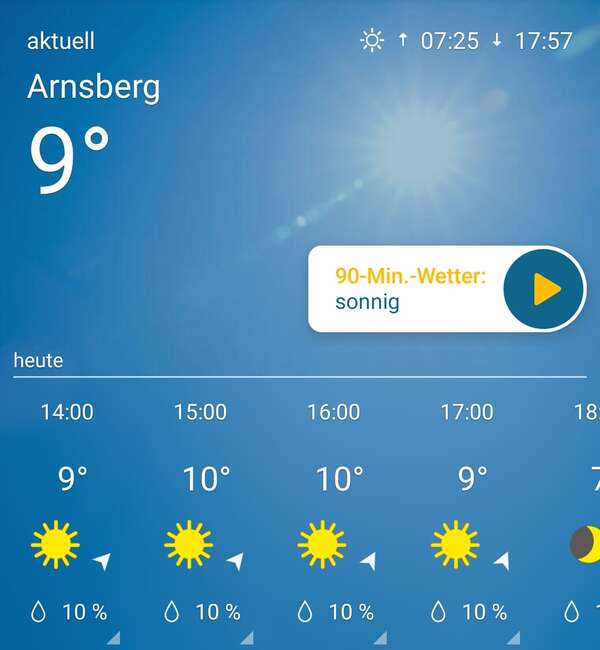
Task: Play the 90-Min.-Wetter forecast
Action: pyautogui.click(x=544, y=289)
